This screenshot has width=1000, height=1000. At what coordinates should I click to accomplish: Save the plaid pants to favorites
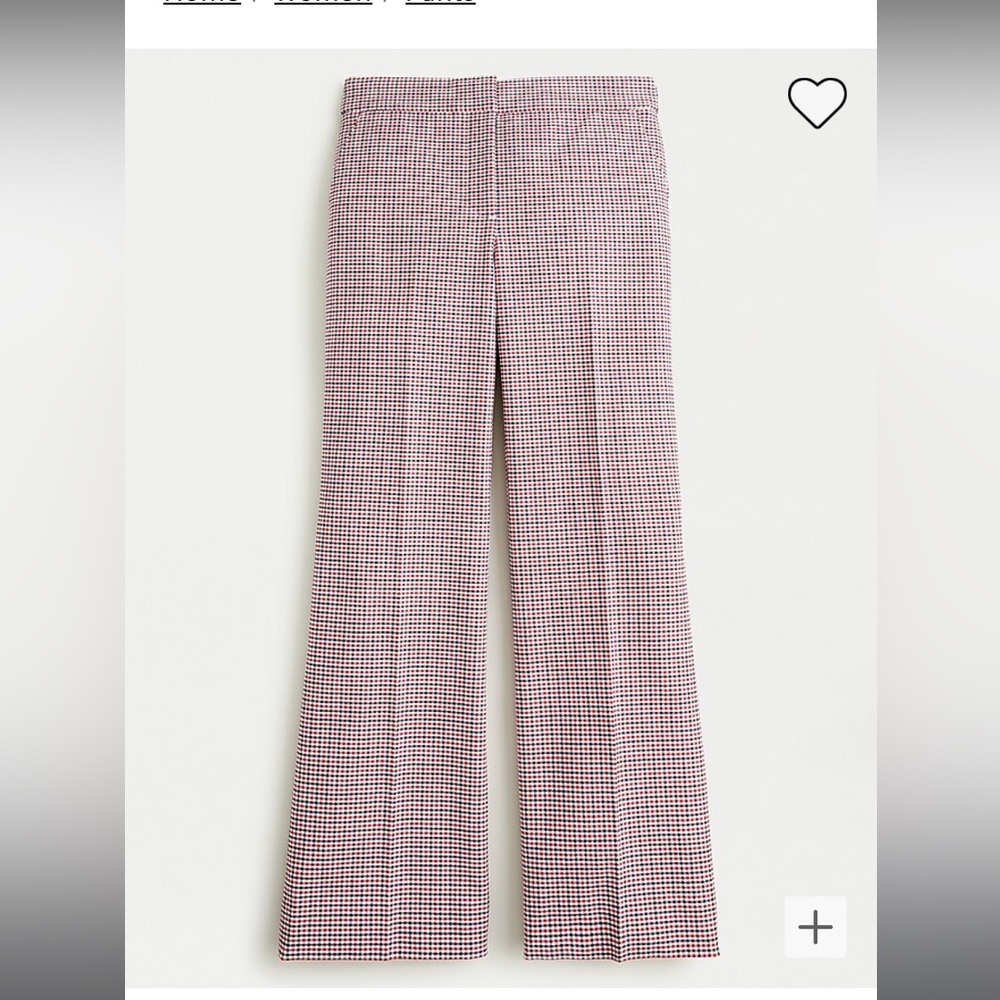[817, 103]
